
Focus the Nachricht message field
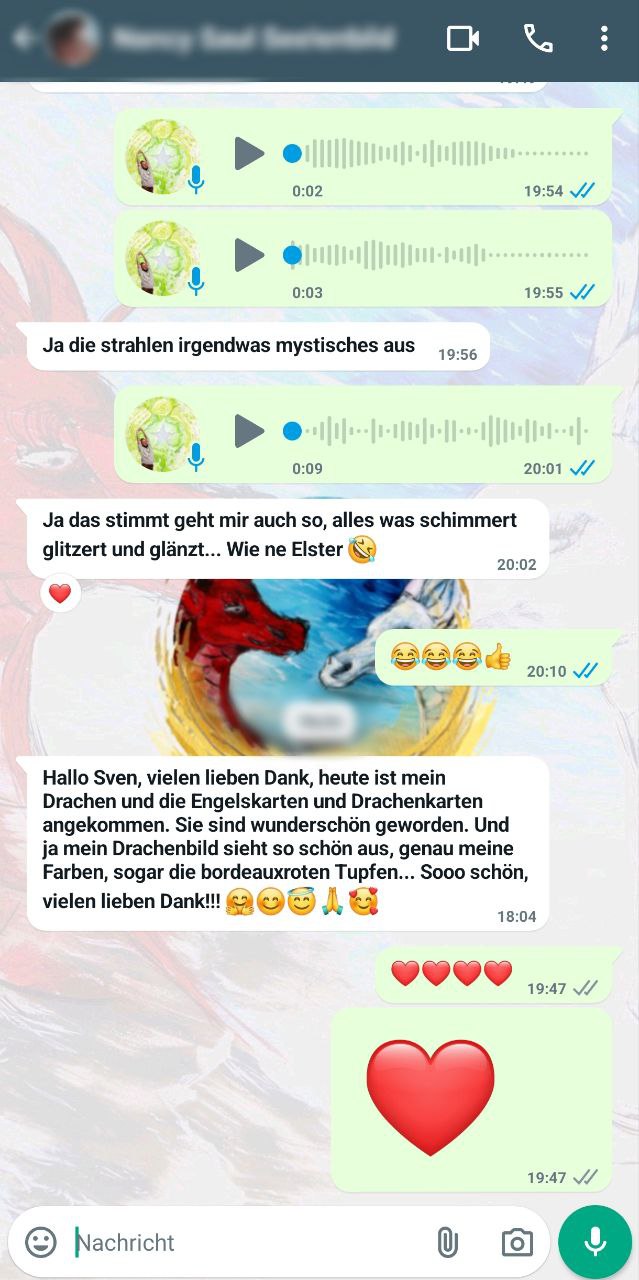(240, 1242)
